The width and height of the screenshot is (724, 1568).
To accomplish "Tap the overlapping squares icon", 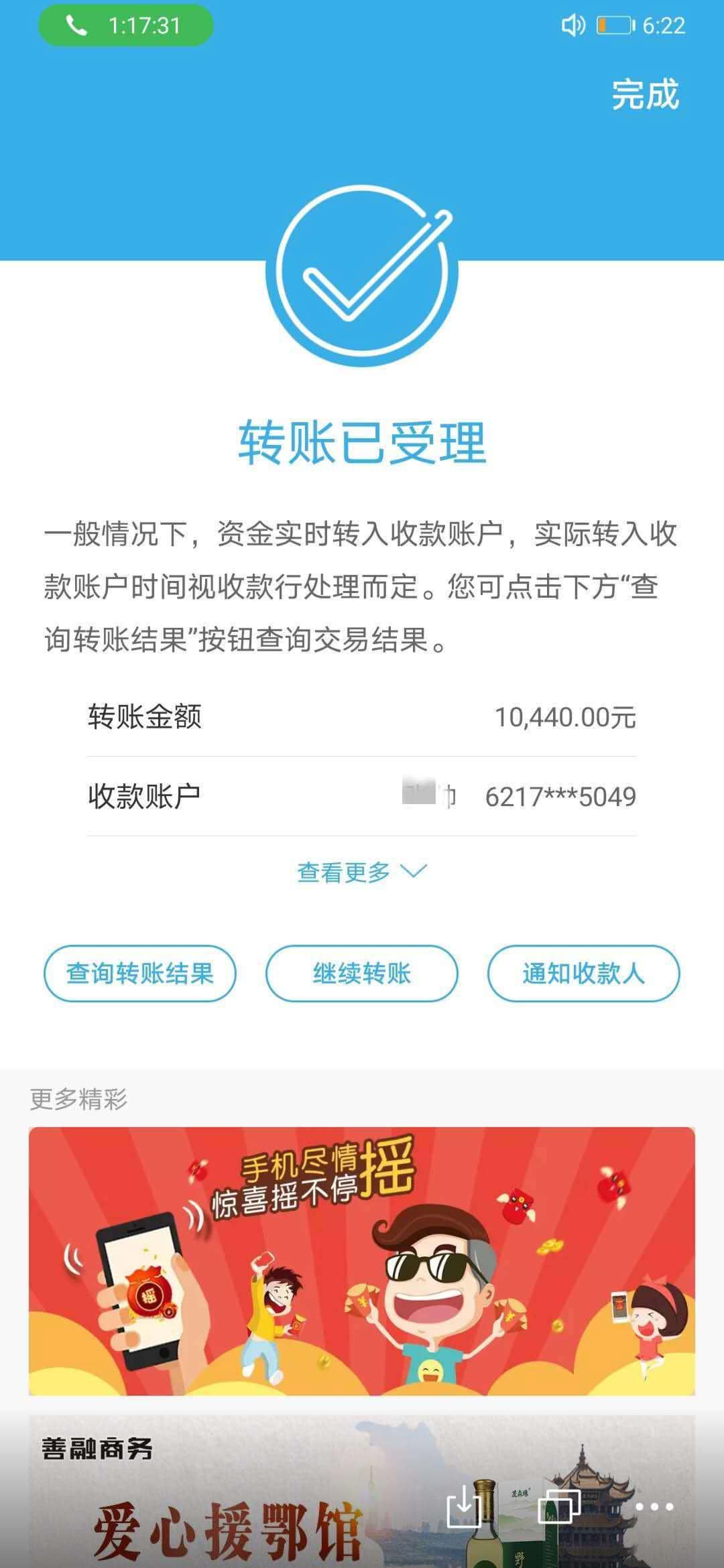I will tap(559, 1506).
